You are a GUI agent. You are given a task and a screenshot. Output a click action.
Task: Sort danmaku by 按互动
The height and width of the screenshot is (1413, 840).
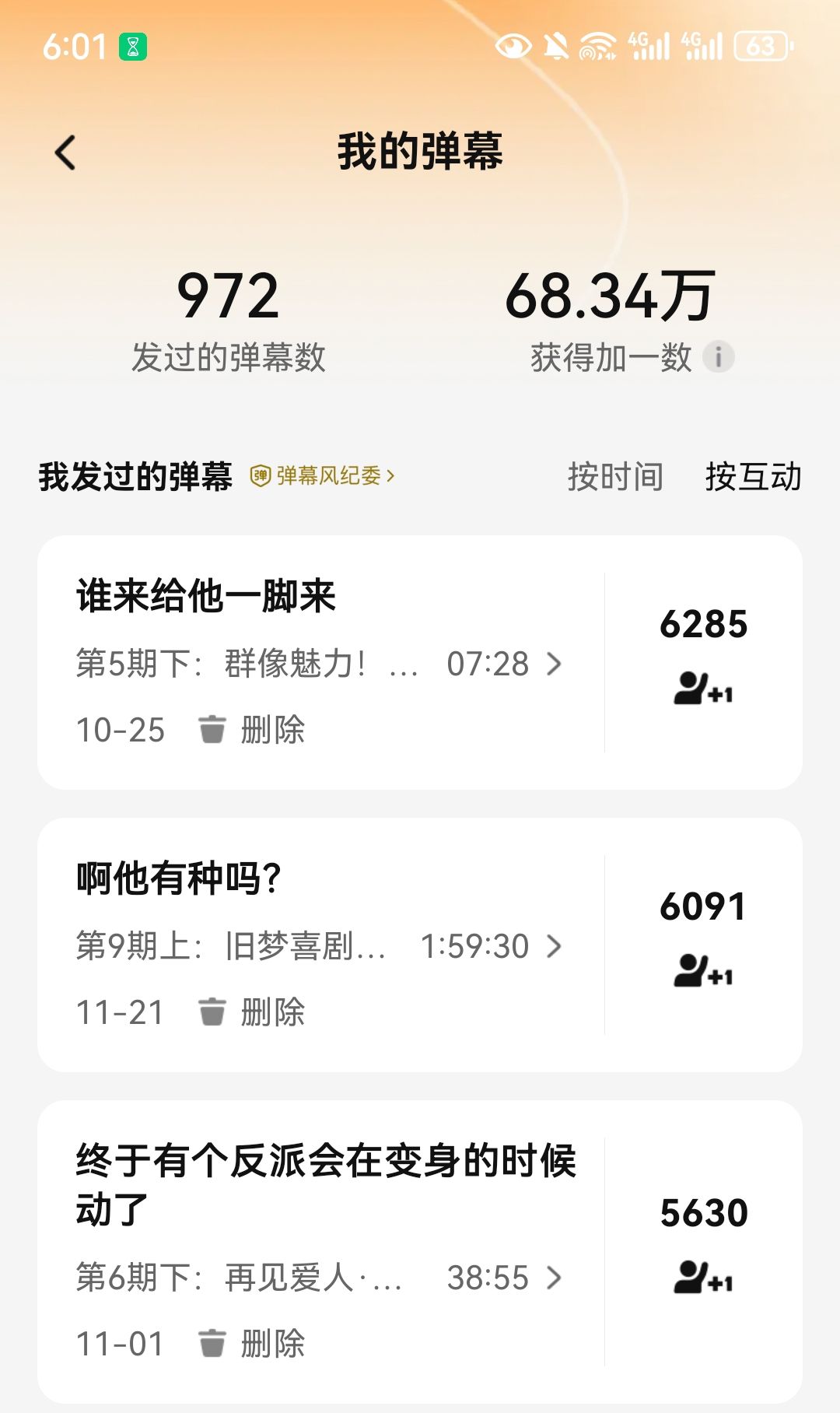coord(752,476)
